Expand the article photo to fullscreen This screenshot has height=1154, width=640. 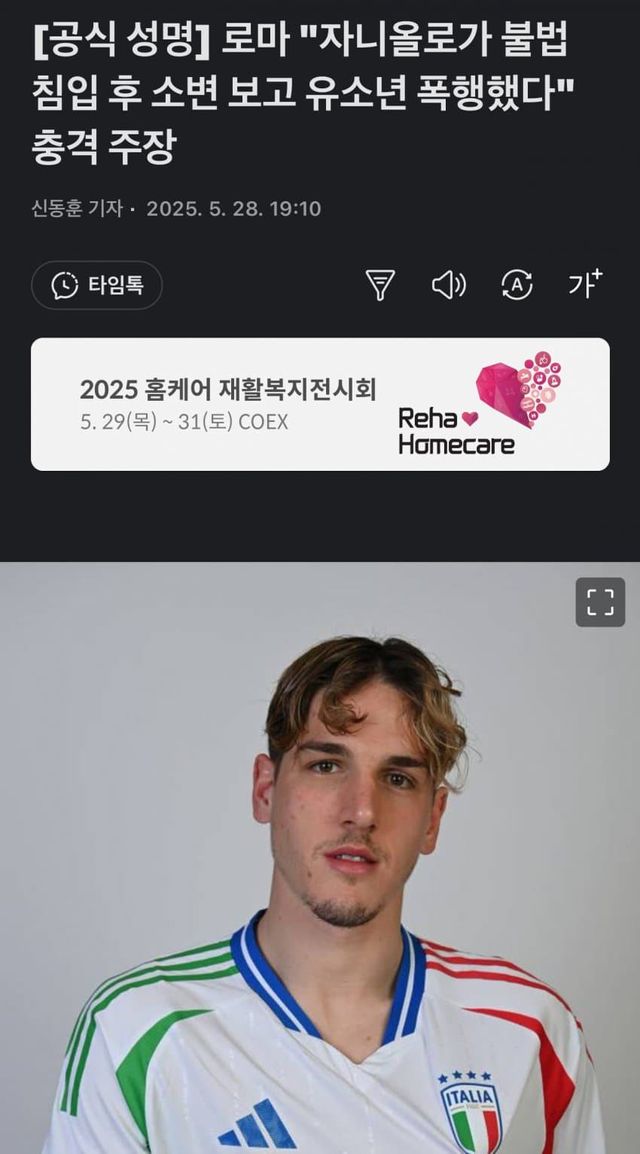600,602
